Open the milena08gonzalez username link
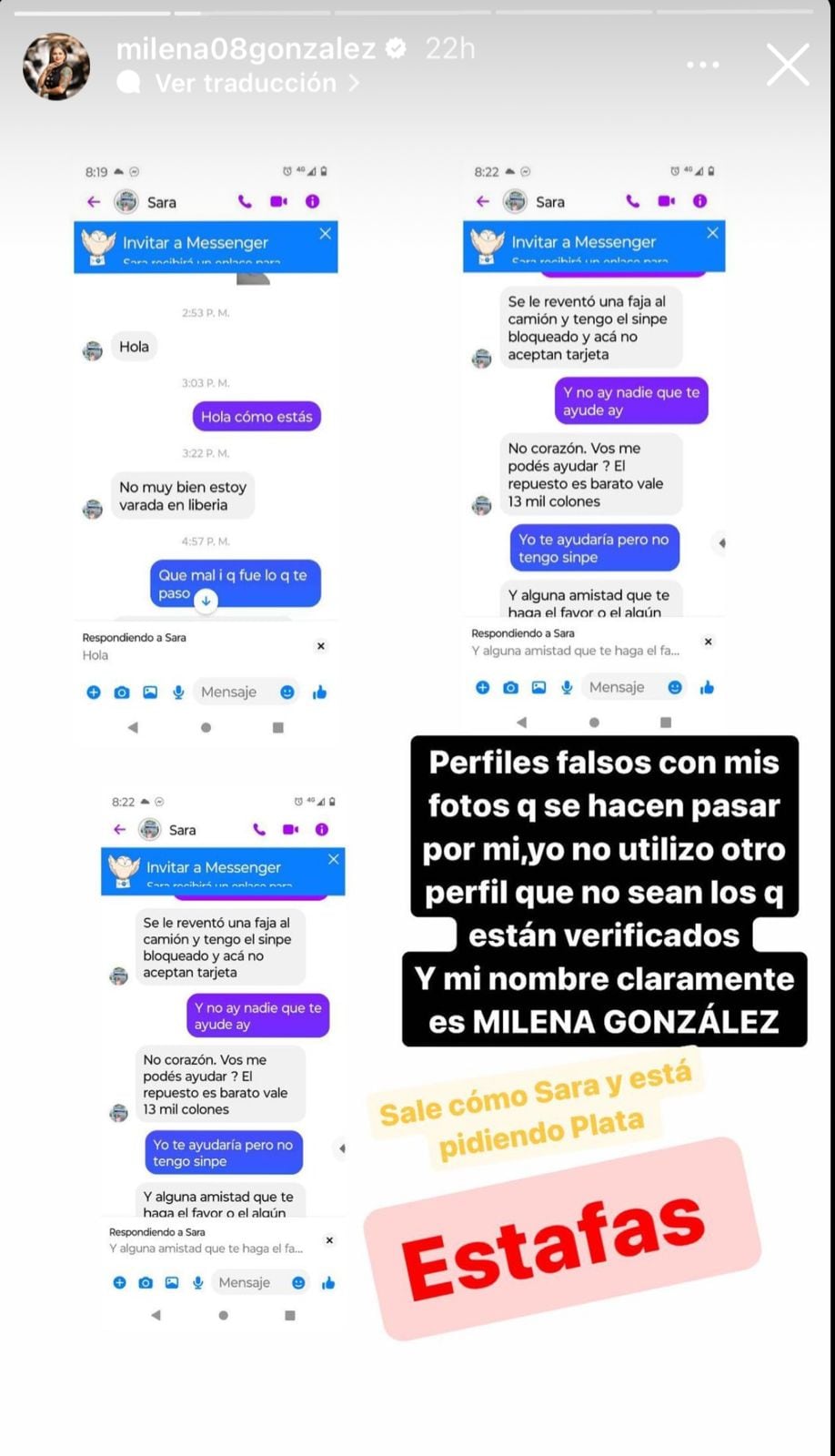Viewport: 835px width, 1456px height. (246, 49)
